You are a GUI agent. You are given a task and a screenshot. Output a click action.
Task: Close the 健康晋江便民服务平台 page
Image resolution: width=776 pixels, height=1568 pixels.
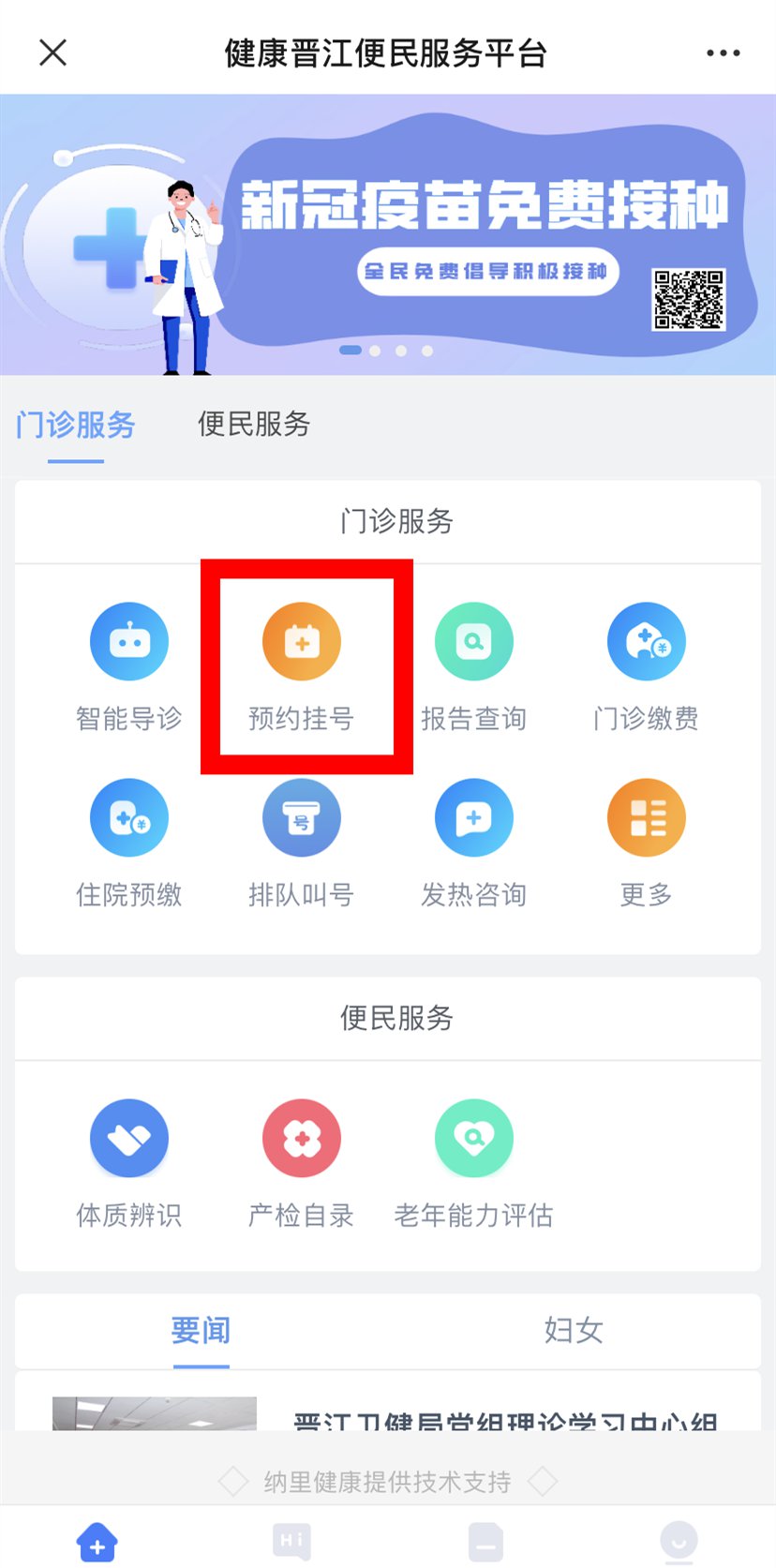[x=53, y=52]
